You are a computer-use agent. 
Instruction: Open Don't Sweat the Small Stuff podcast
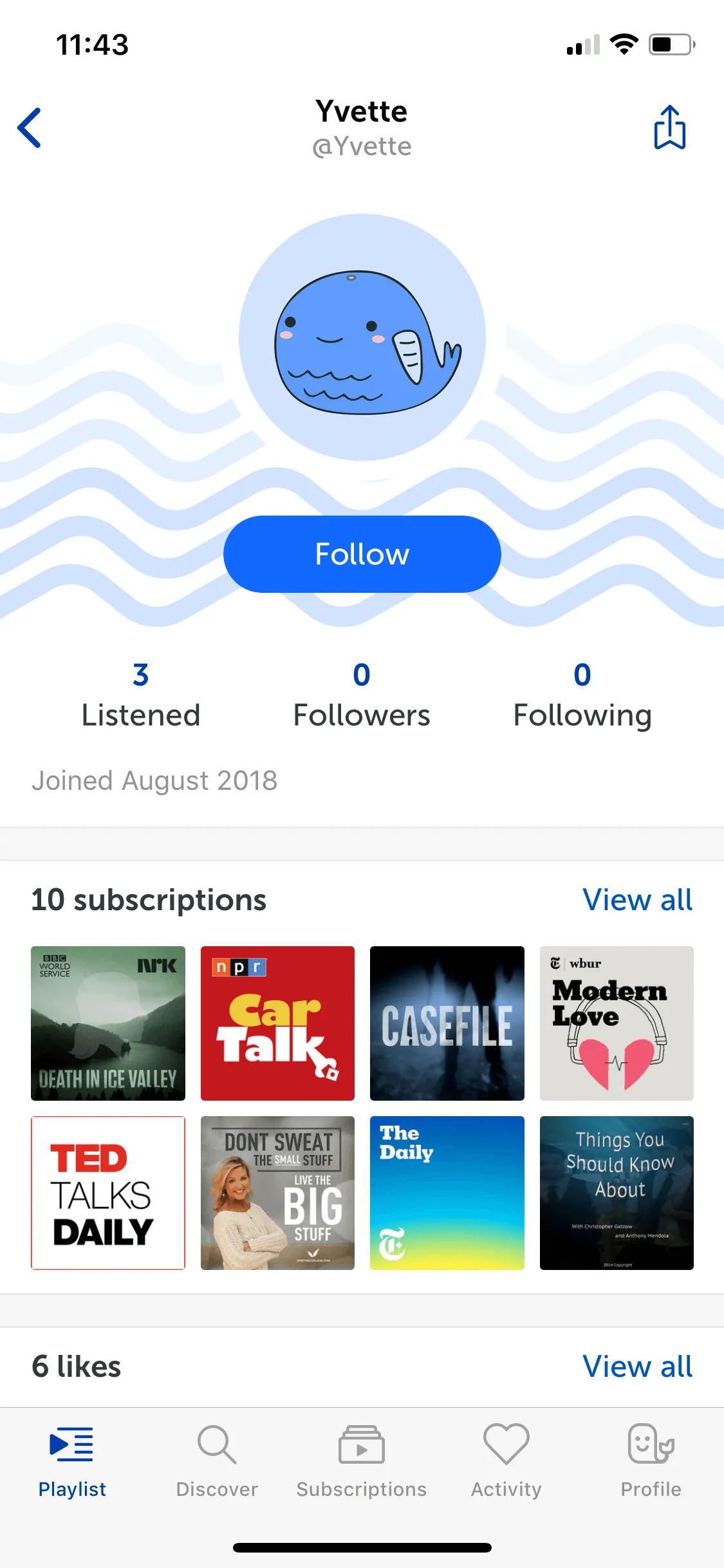pos(277,1193)
